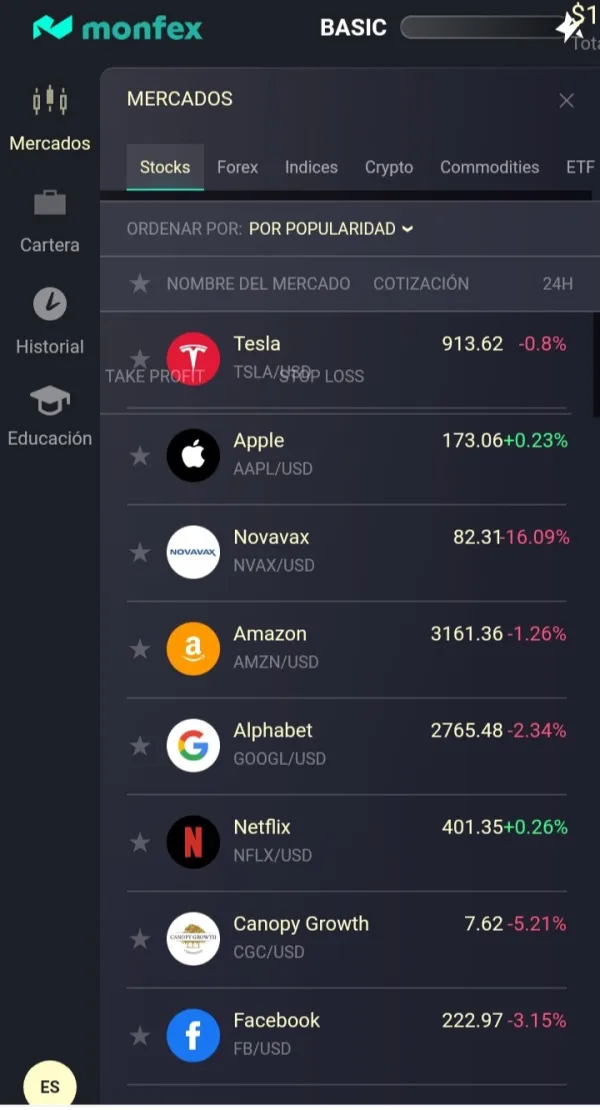Image resolution: width=600 pixels, height=1110 pixels.
Task: Switch to the Commodities tab
Action: click(490, 167)
